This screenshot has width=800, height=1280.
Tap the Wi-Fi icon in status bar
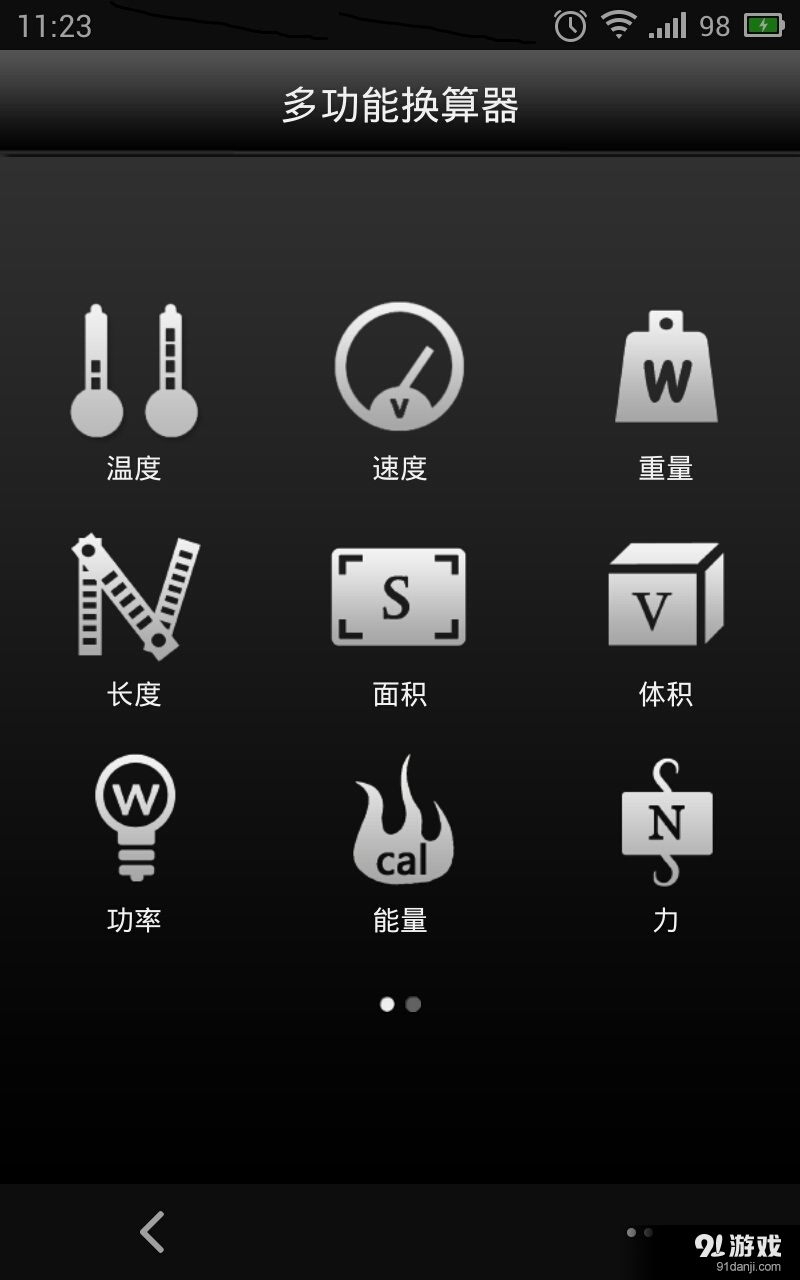(x=617, y=25)
